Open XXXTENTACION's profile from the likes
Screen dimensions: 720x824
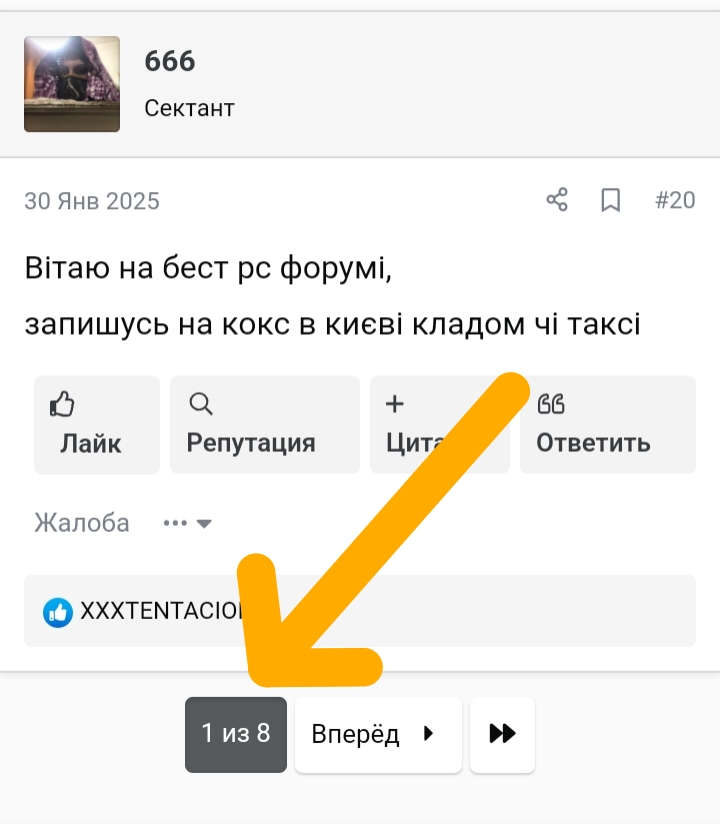[x=160, y=611]
